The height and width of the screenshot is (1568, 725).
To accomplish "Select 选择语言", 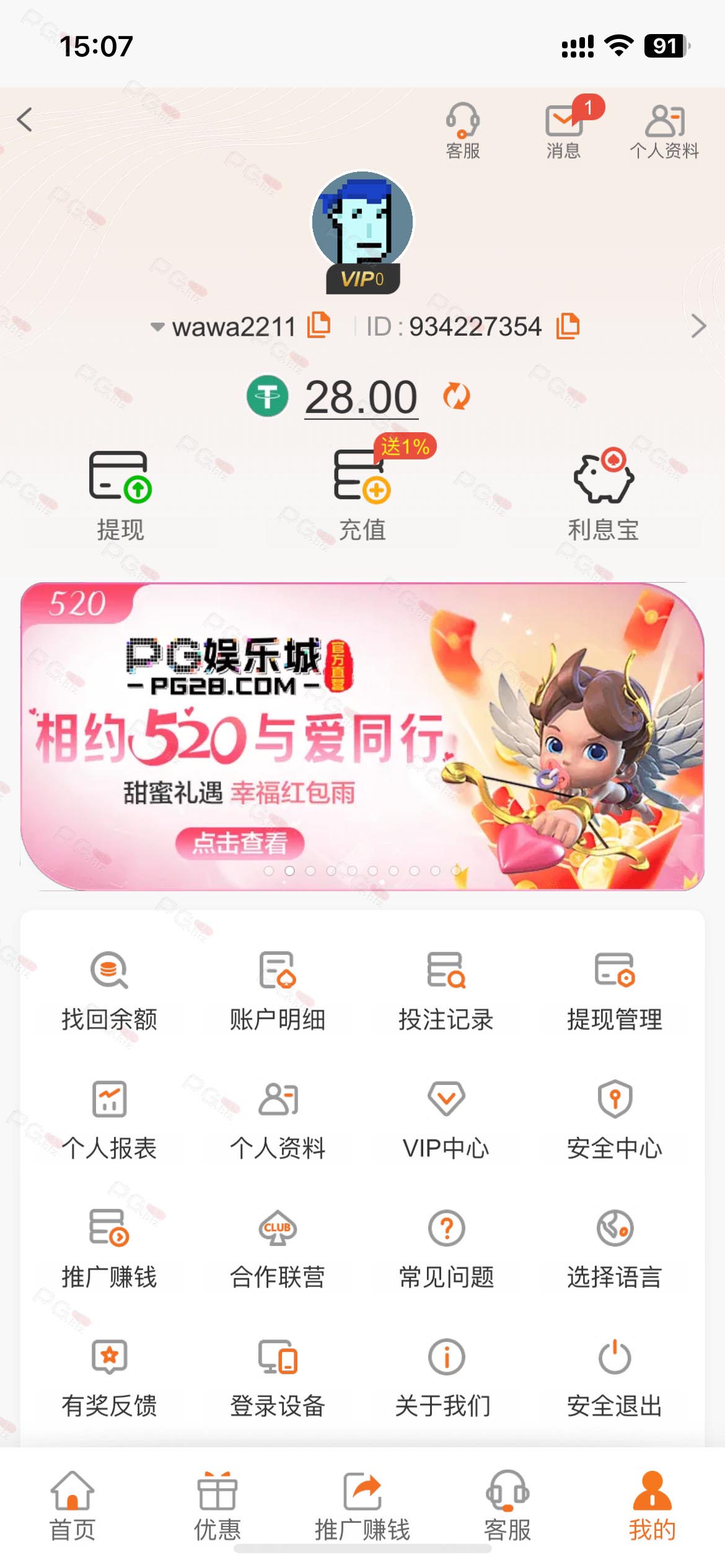I will click(x=615, y=1249).
